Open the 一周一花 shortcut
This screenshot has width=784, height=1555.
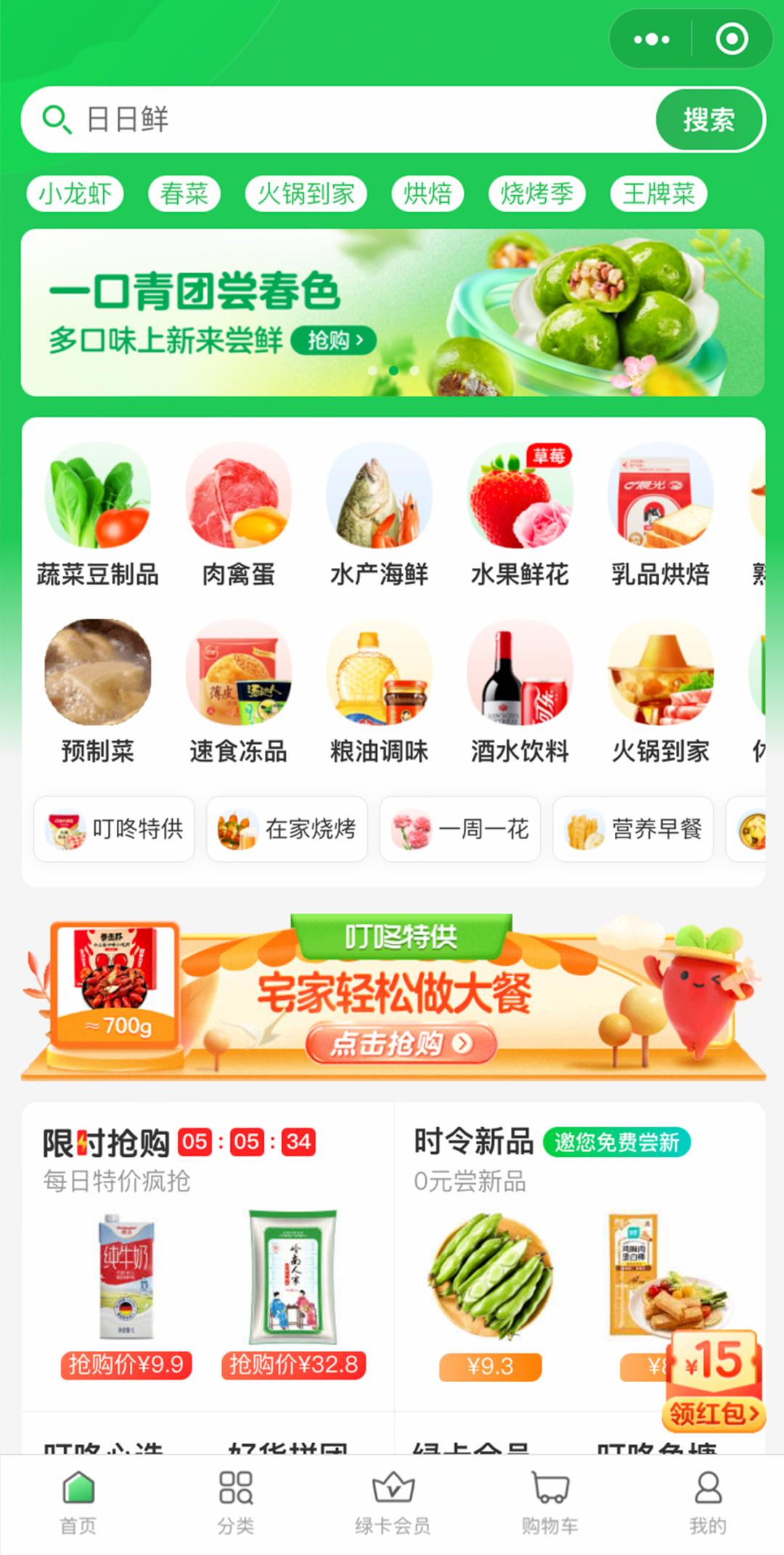[x=460, y=829]
